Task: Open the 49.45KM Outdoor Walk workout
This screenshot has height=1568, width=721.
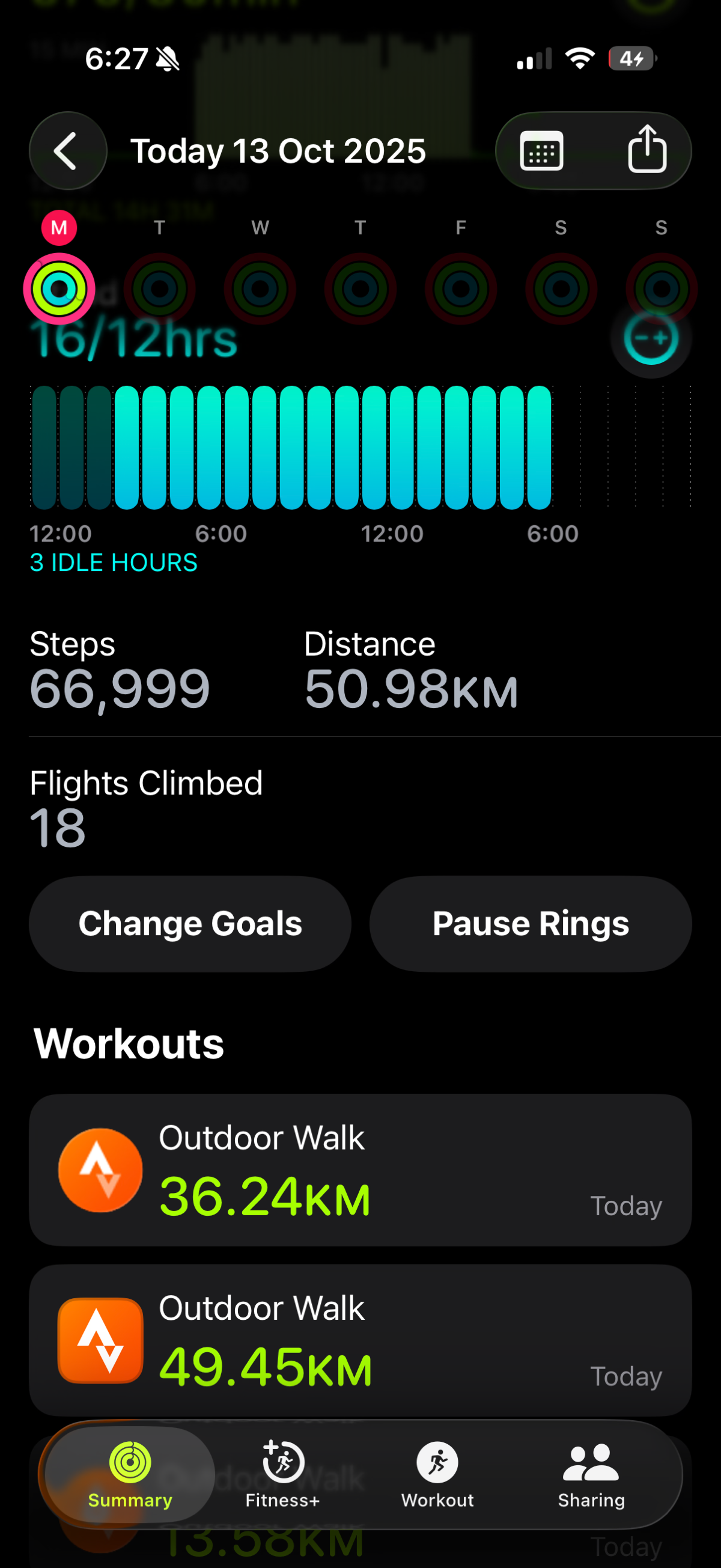Action: click(x=360, y=1340)
